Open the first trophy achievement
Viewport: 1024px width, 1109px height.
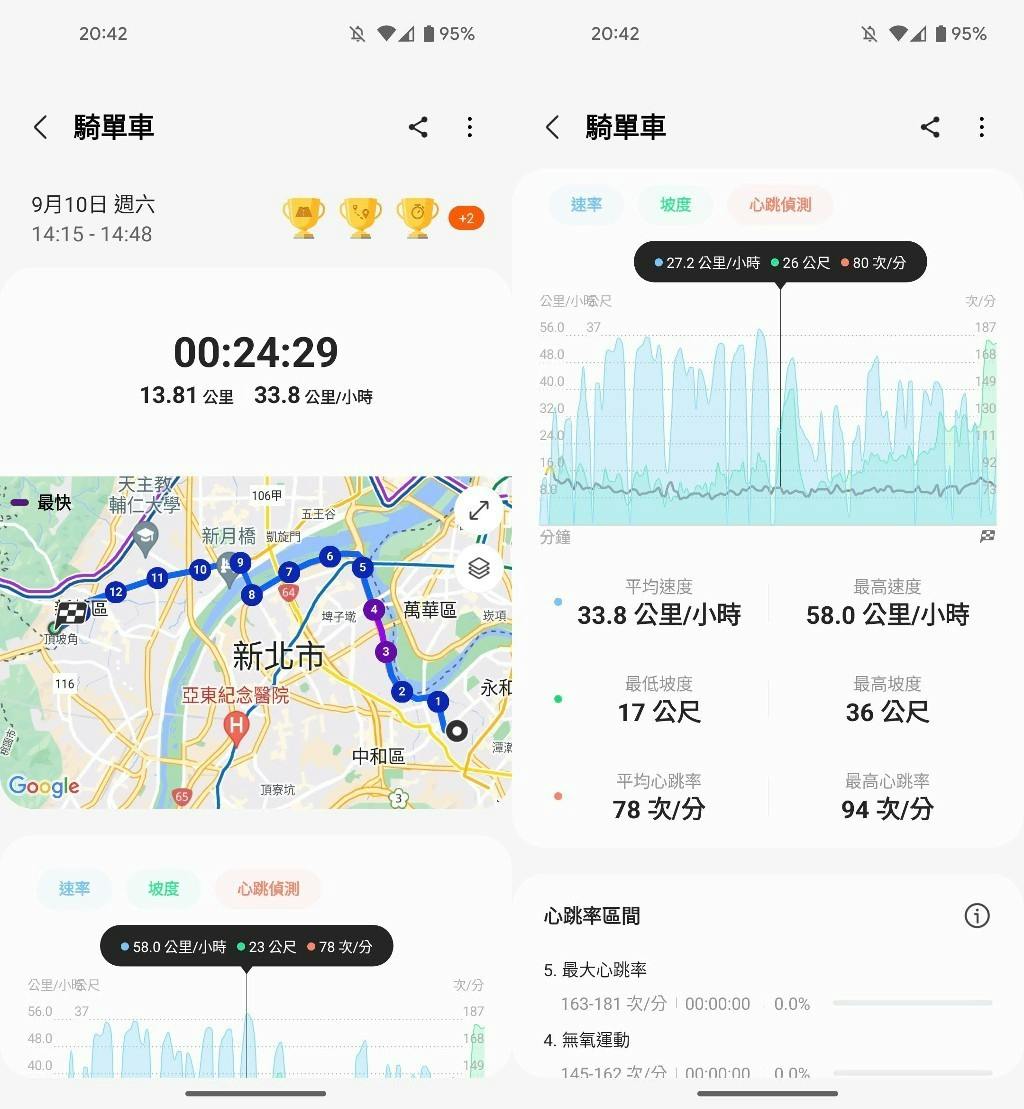pyautogui.click(x=303, y=216)
